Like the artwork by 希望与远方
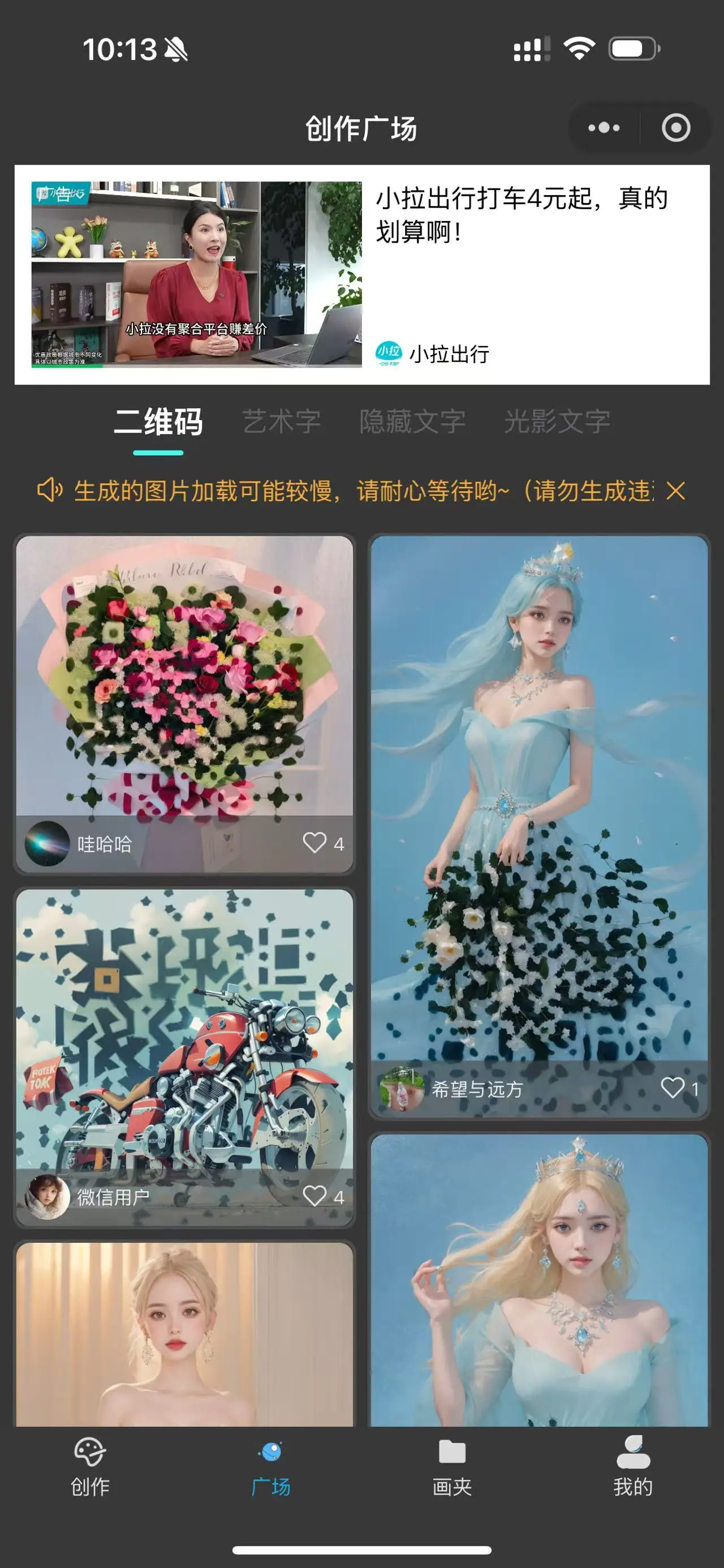The width and height of the screenshot is (724, 1568). (x=673, y=1088)
